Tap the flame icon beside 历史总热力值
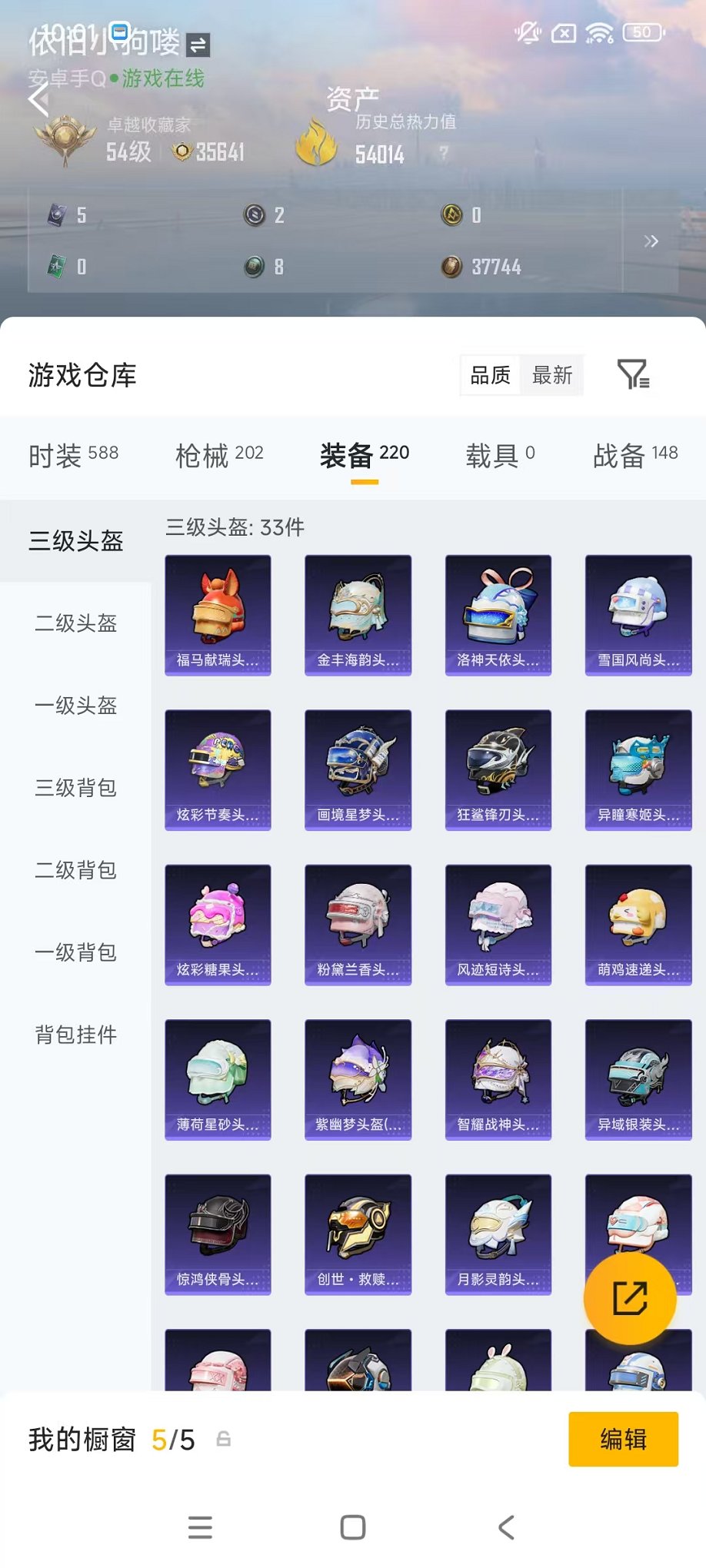The height and width of the screenshot is (1568, 706). pos(316,142)
